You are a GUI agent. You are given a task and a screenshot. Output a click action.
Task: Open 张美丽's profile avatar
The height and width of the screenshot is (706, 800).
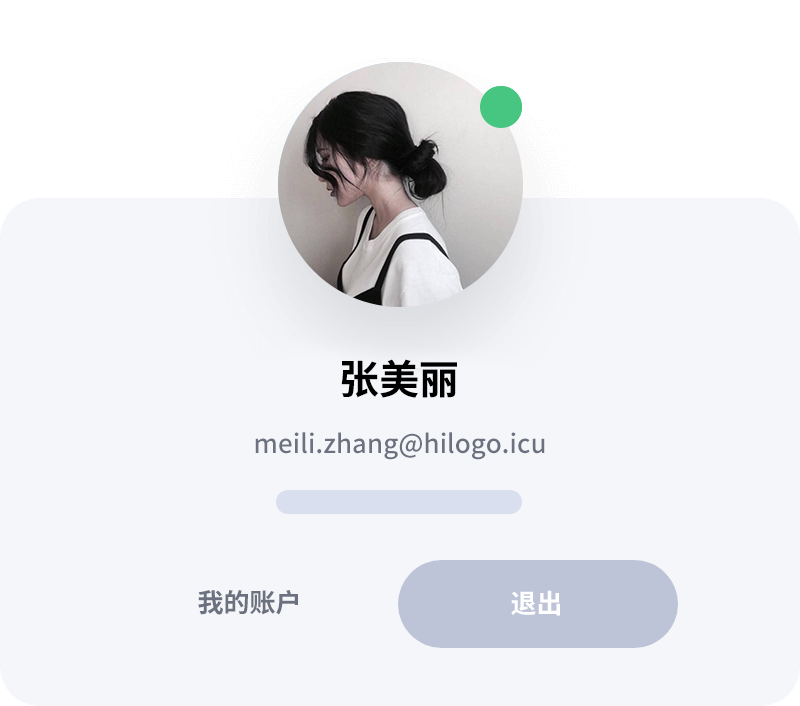(x=400, y=183)
